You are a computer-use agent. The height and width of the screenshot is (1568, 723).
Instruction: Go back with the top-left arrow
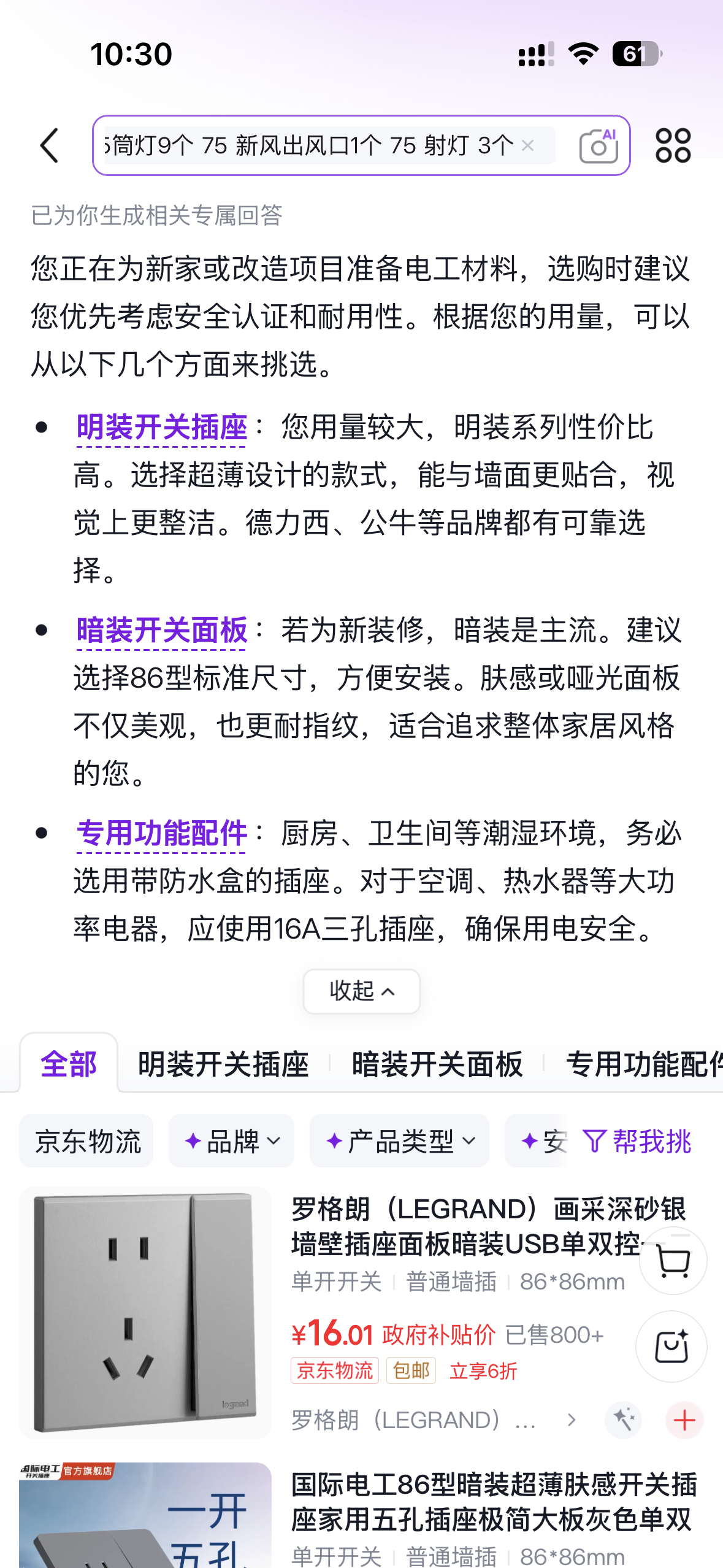point(50,145)
